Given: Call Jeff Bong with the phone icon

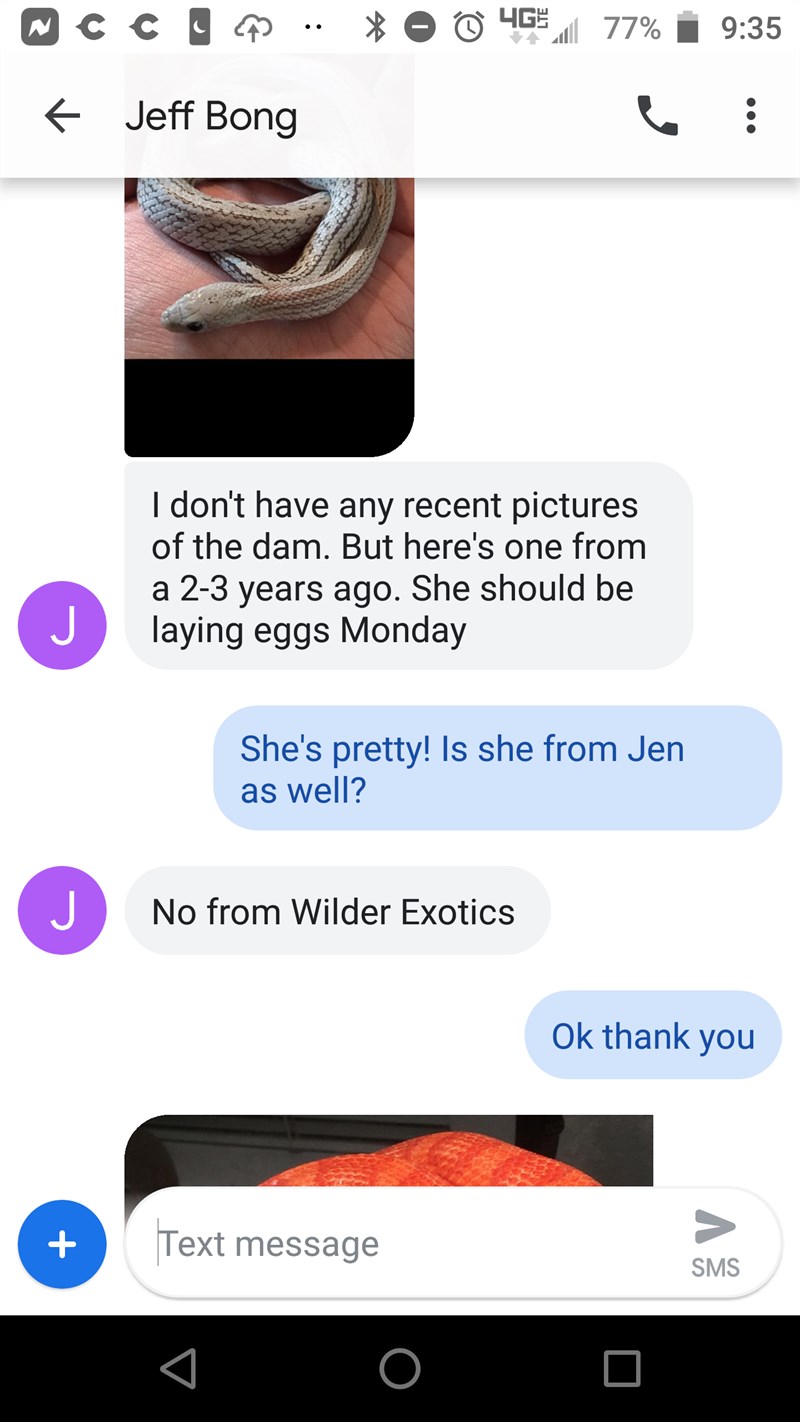Looking at the screenshot, I should (x=657, y=117).
